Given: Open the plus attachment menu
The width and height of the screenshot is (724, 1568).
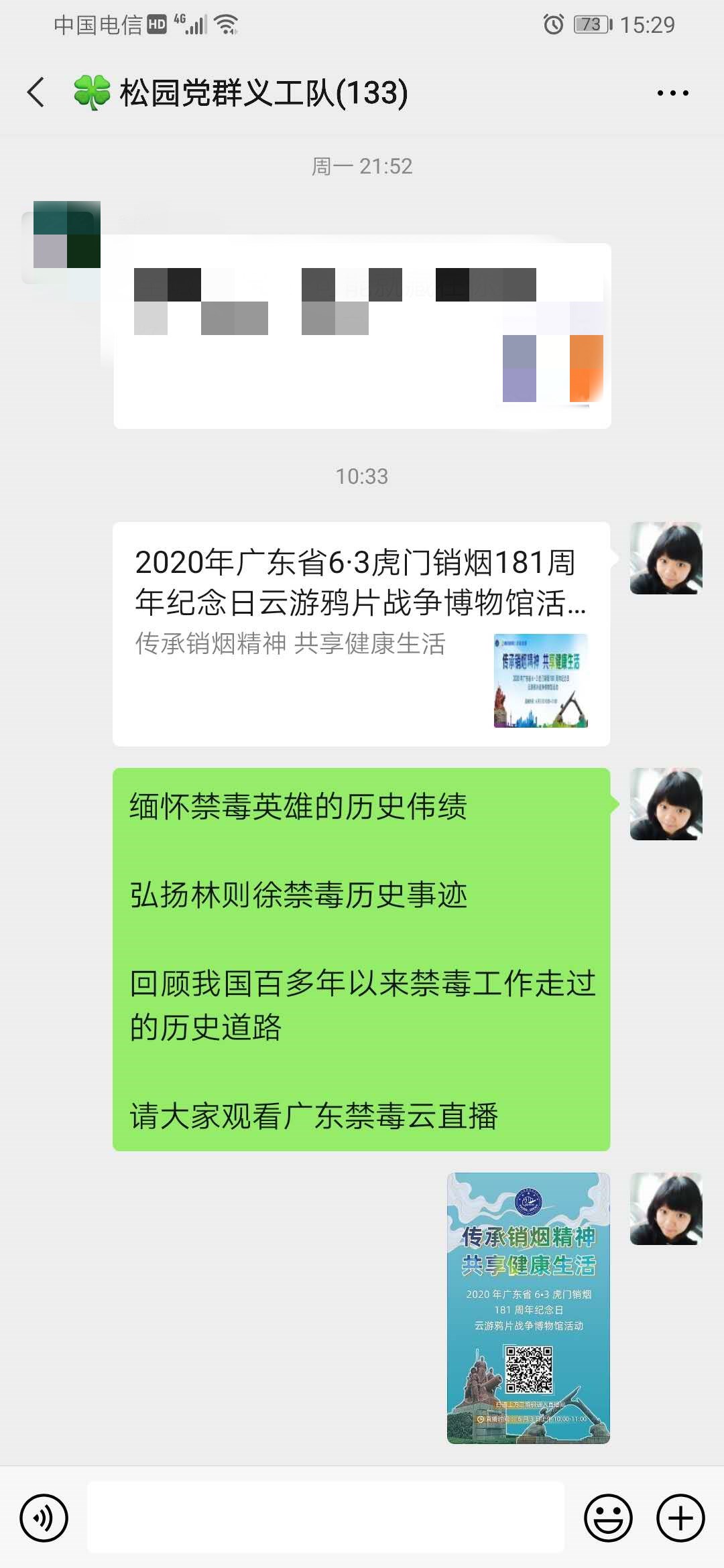Looking at the screenshot, I should pos(680,1518).
